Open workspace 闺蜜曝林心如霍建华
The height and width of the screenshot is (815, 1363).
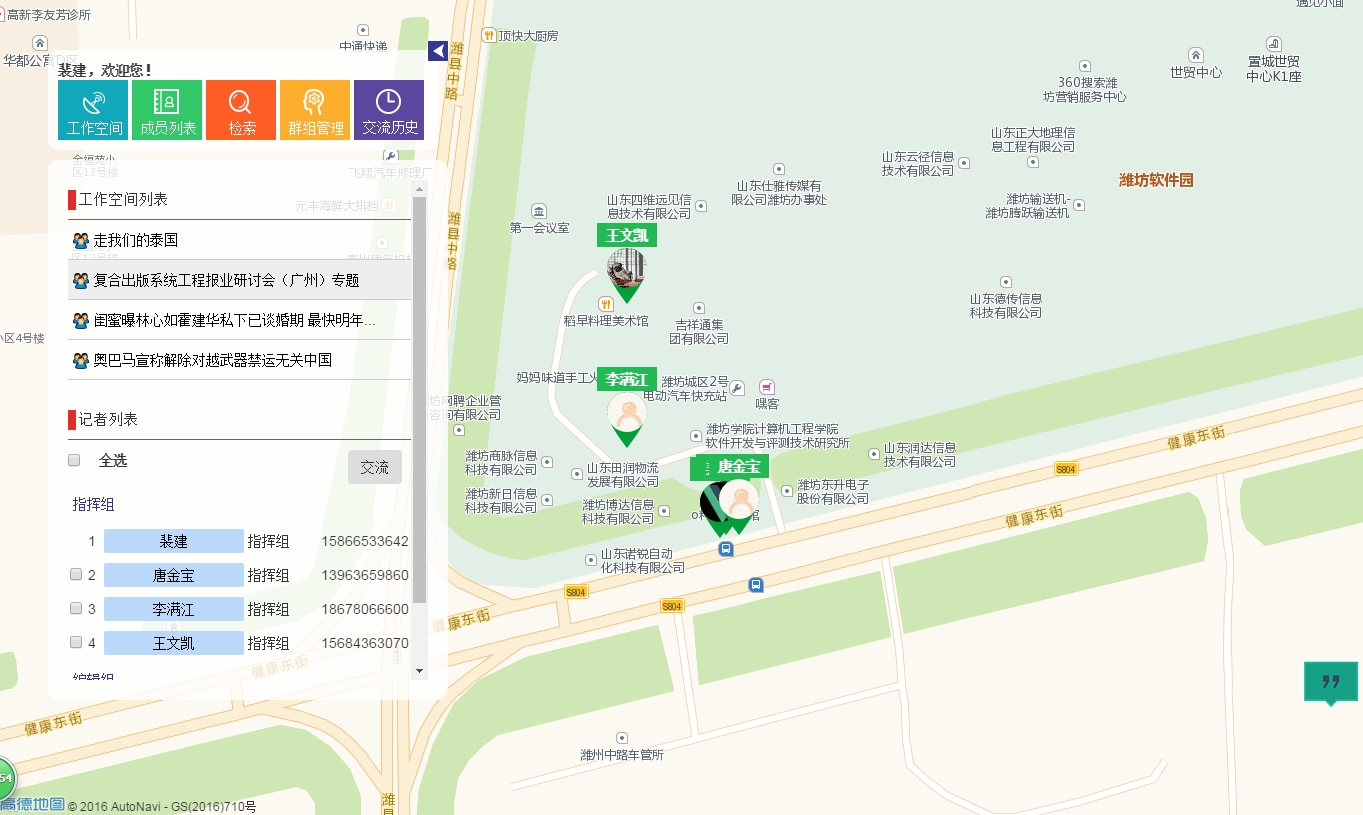pyautogui.click(x=234, y=321)
